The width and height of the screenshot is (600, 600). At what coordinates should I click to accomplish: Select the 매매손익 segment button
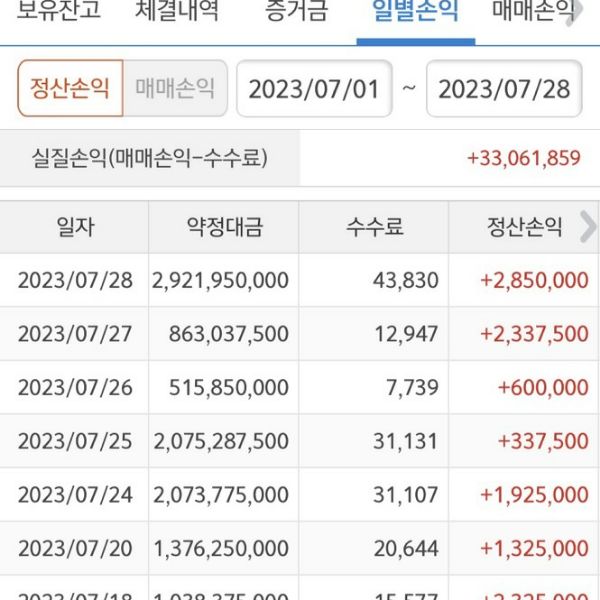coord(174,89)
